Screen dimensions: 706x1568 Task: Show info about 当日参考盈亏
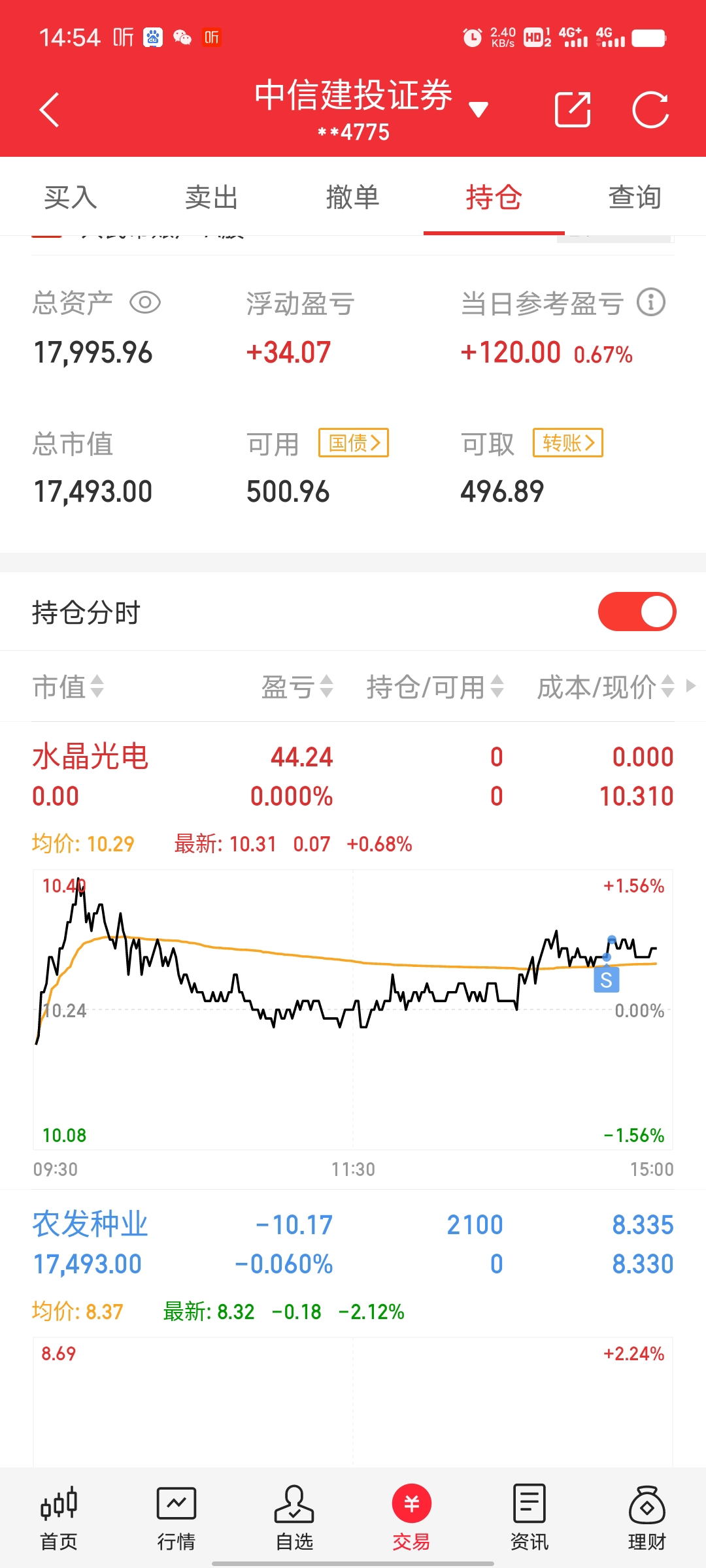[x=651, y=302]
